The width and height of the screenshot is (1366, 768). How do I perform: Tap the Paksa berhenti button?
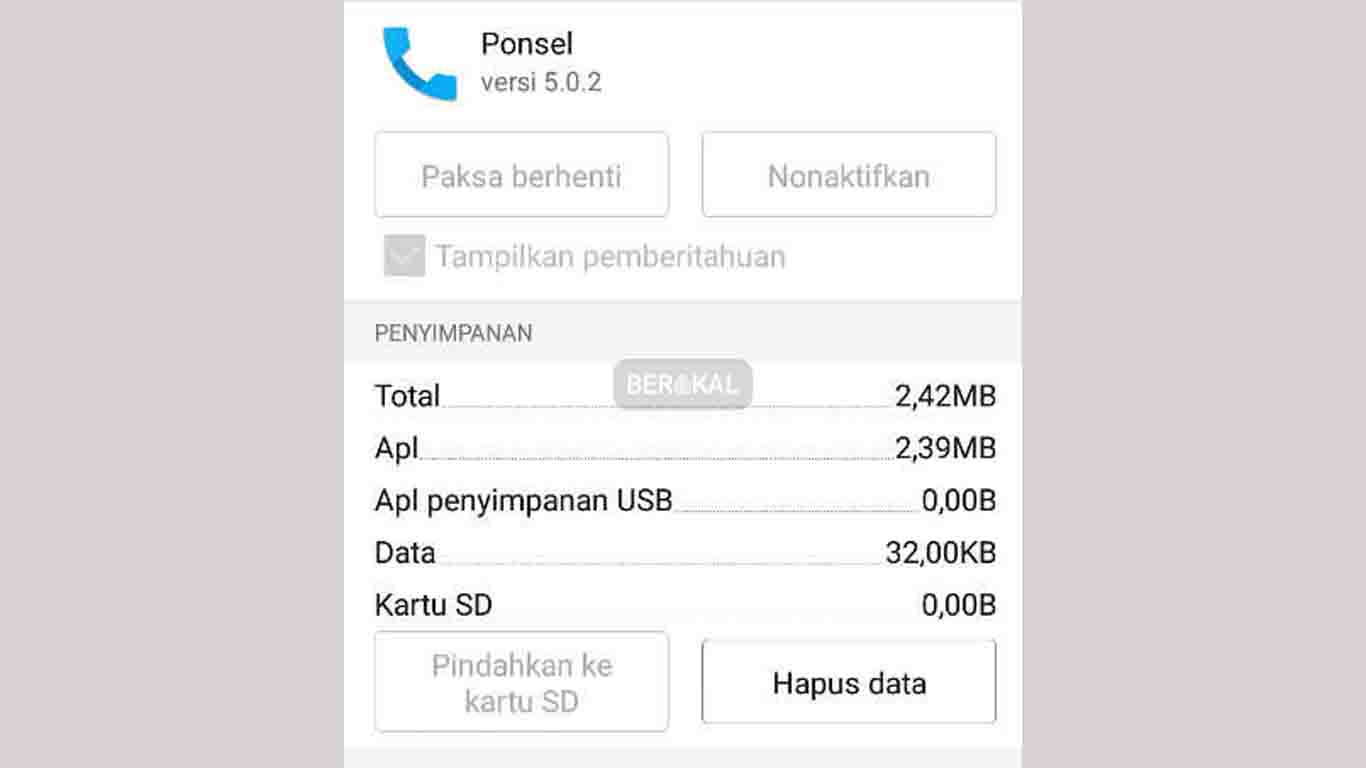tap(521, 175)
